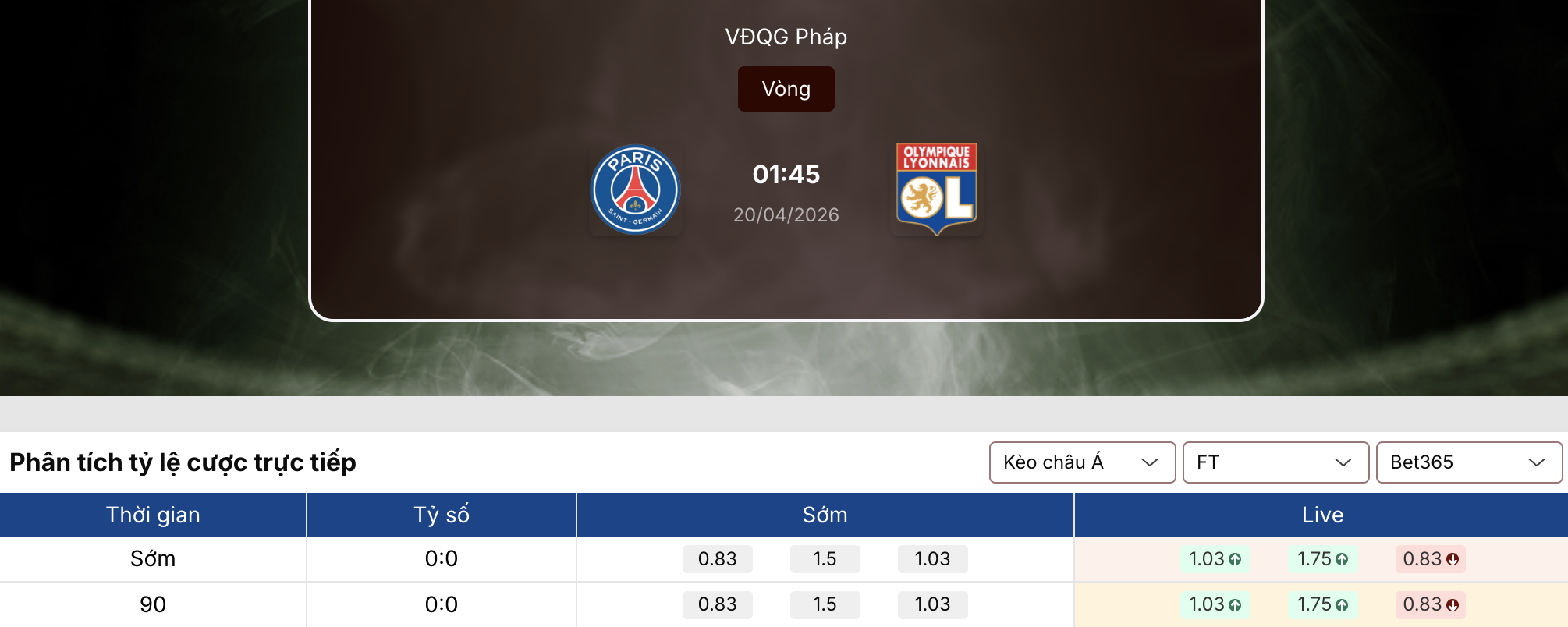Open the Paris Saint-Germain team logo
The height and width of the screenshot is (627, 1568).
(x=636, y=190)
